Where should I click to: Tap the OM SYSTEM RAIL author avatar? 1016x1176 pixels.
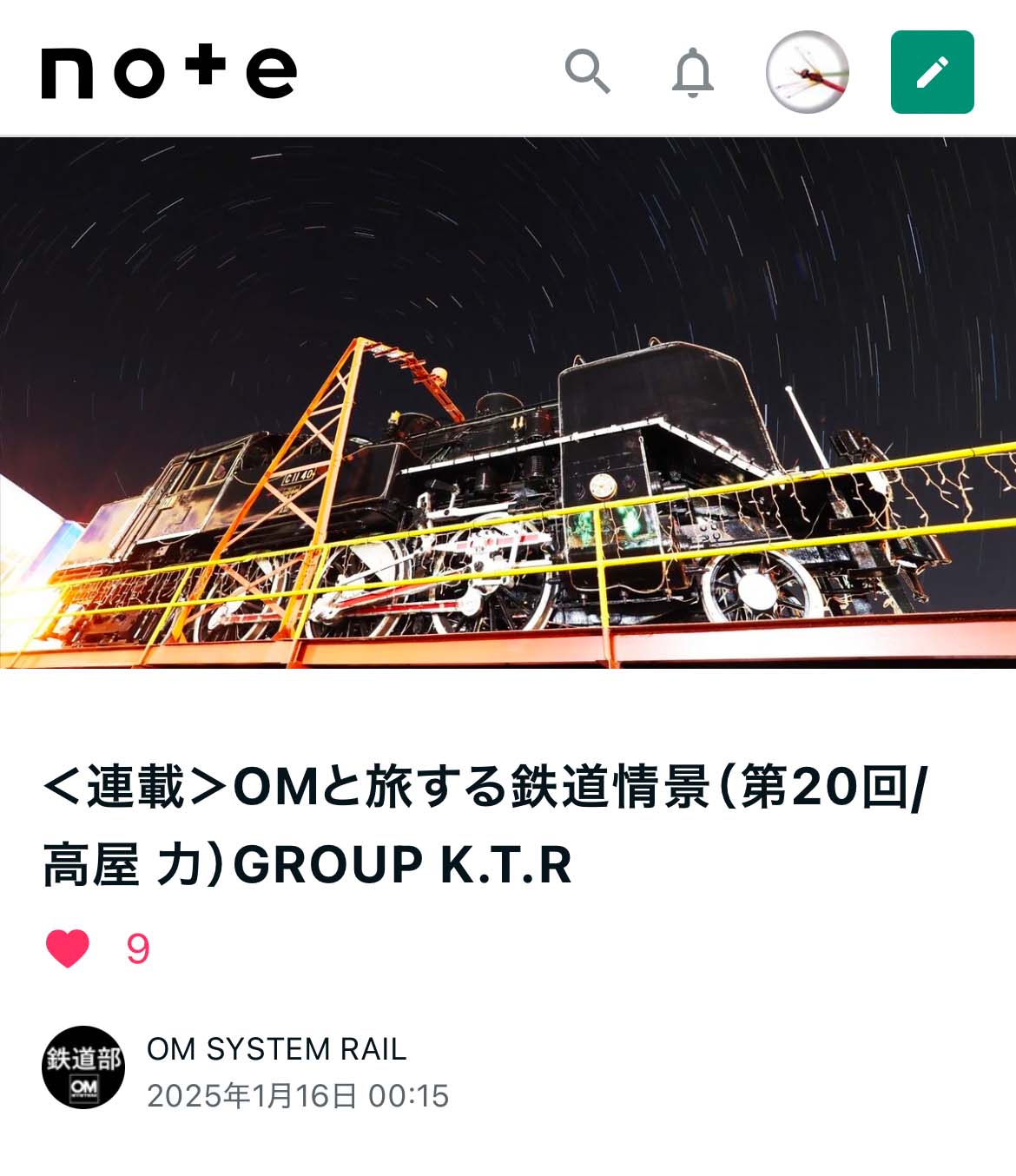click(x=83, y=1067)
